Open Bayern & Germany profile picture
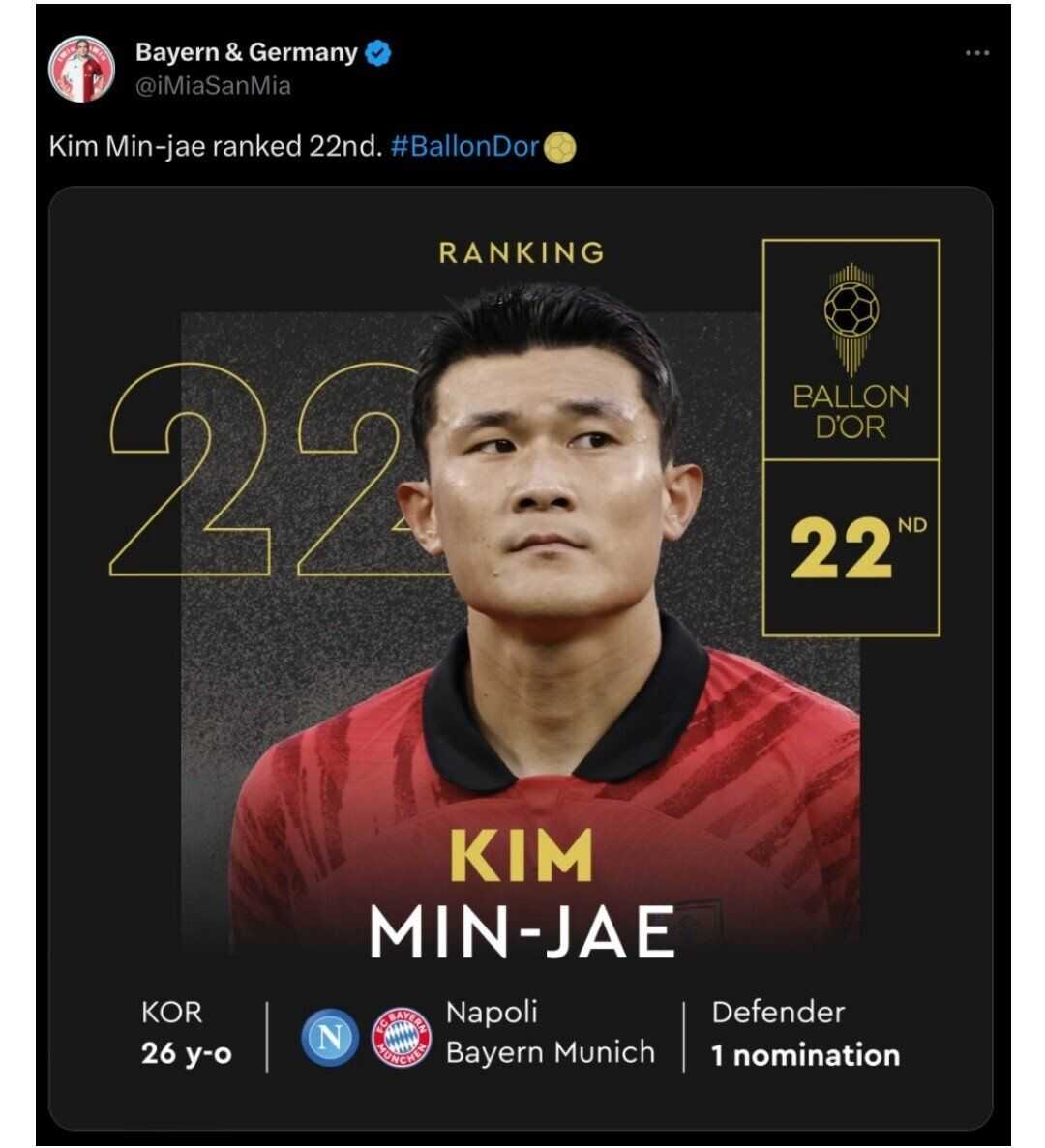The width and height of the screenshot is (1045, 1148). pyautogui.click(x=81, y=70)
